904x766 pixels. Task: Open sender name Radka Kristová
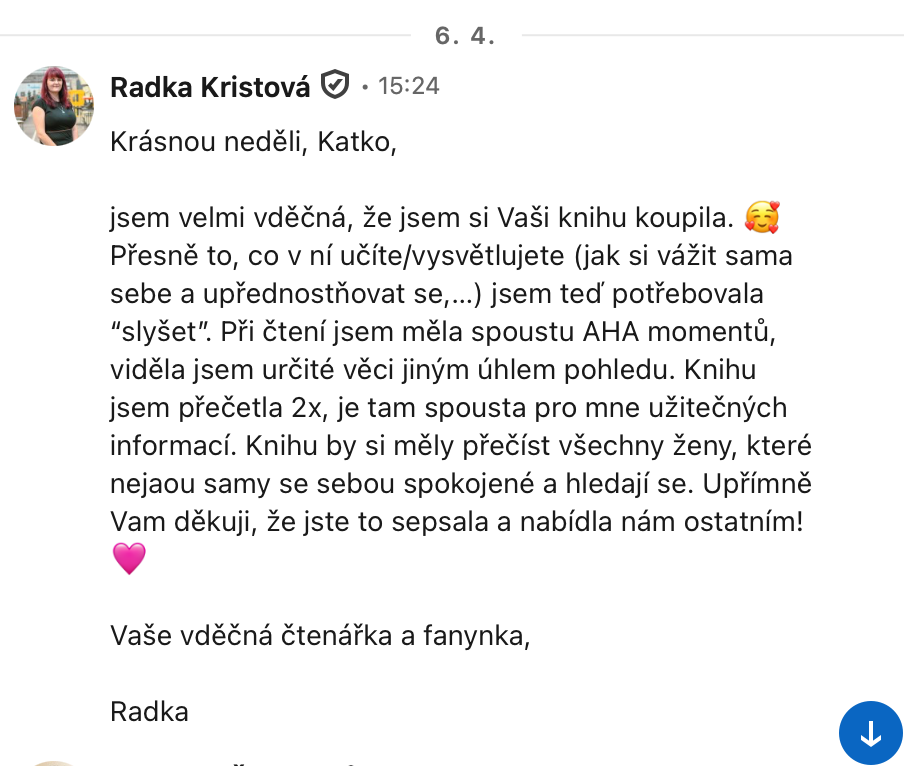click(210, 87)
